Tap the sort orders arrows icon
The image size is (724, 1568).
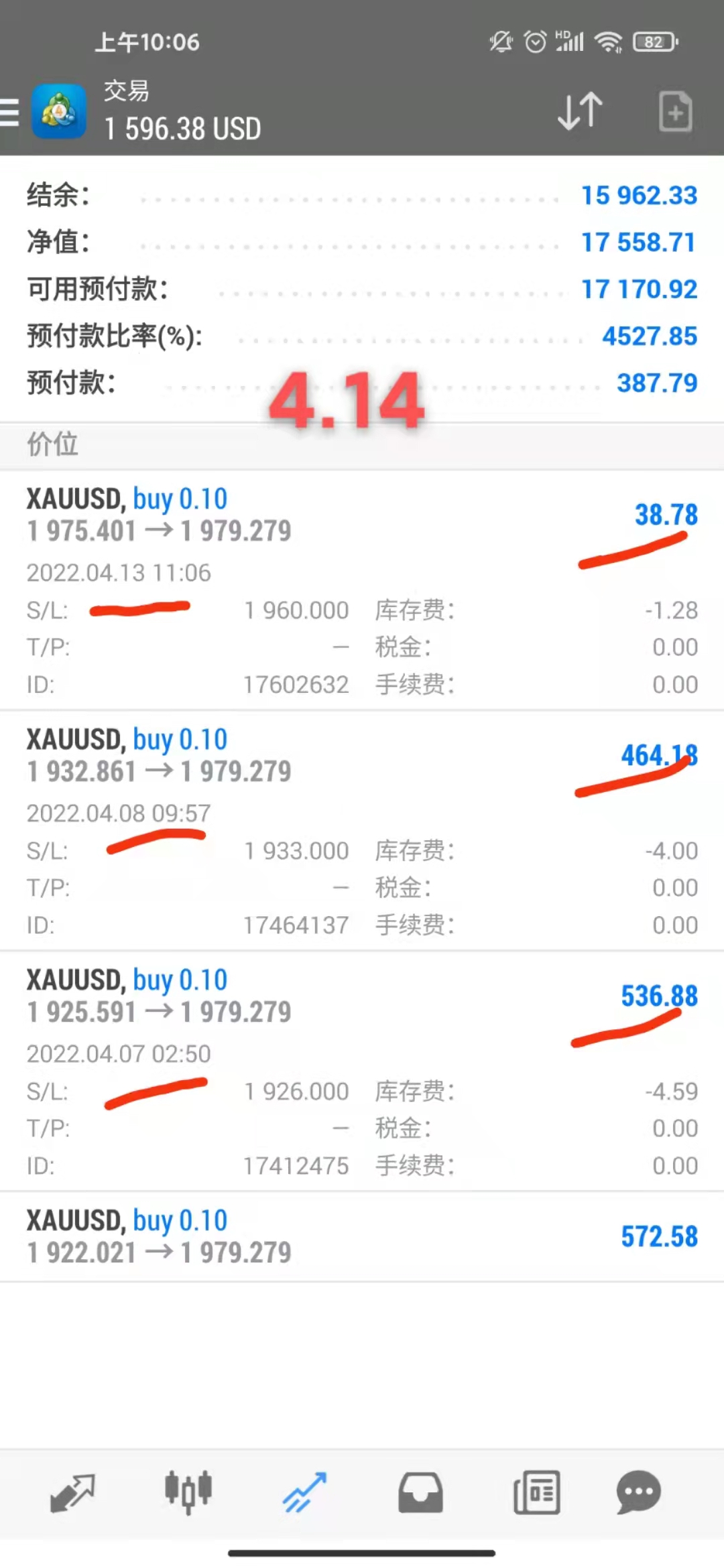[x=579, y=112]
